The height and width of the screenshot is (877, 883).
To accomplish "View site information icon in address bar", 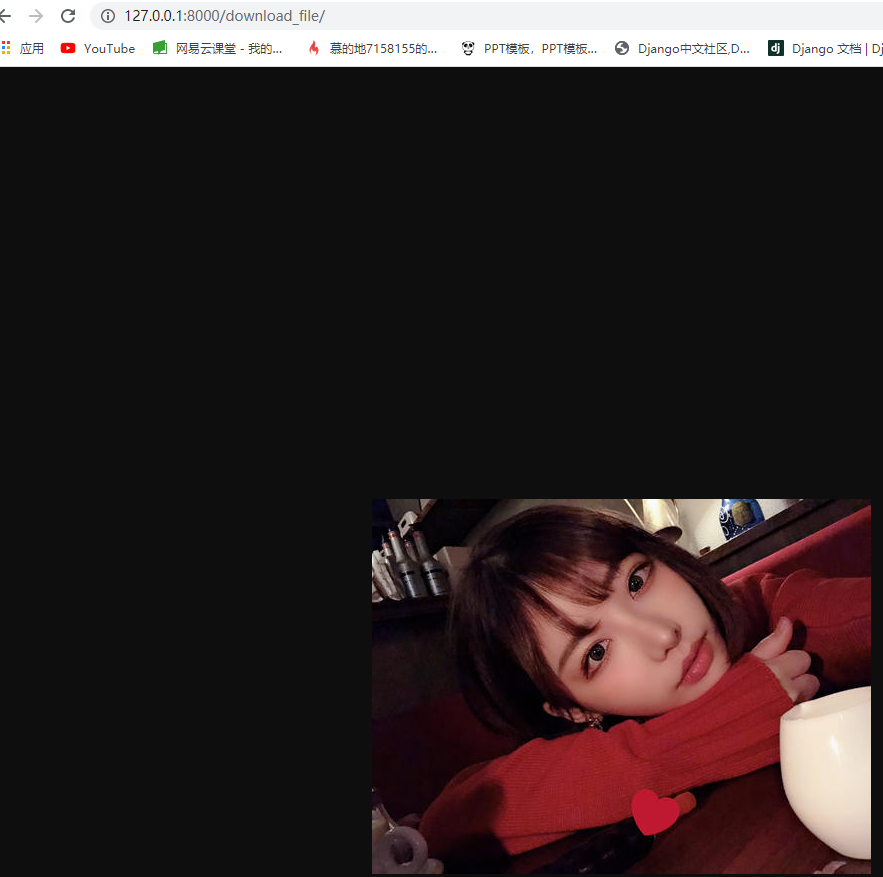I will tap(108, 16).
